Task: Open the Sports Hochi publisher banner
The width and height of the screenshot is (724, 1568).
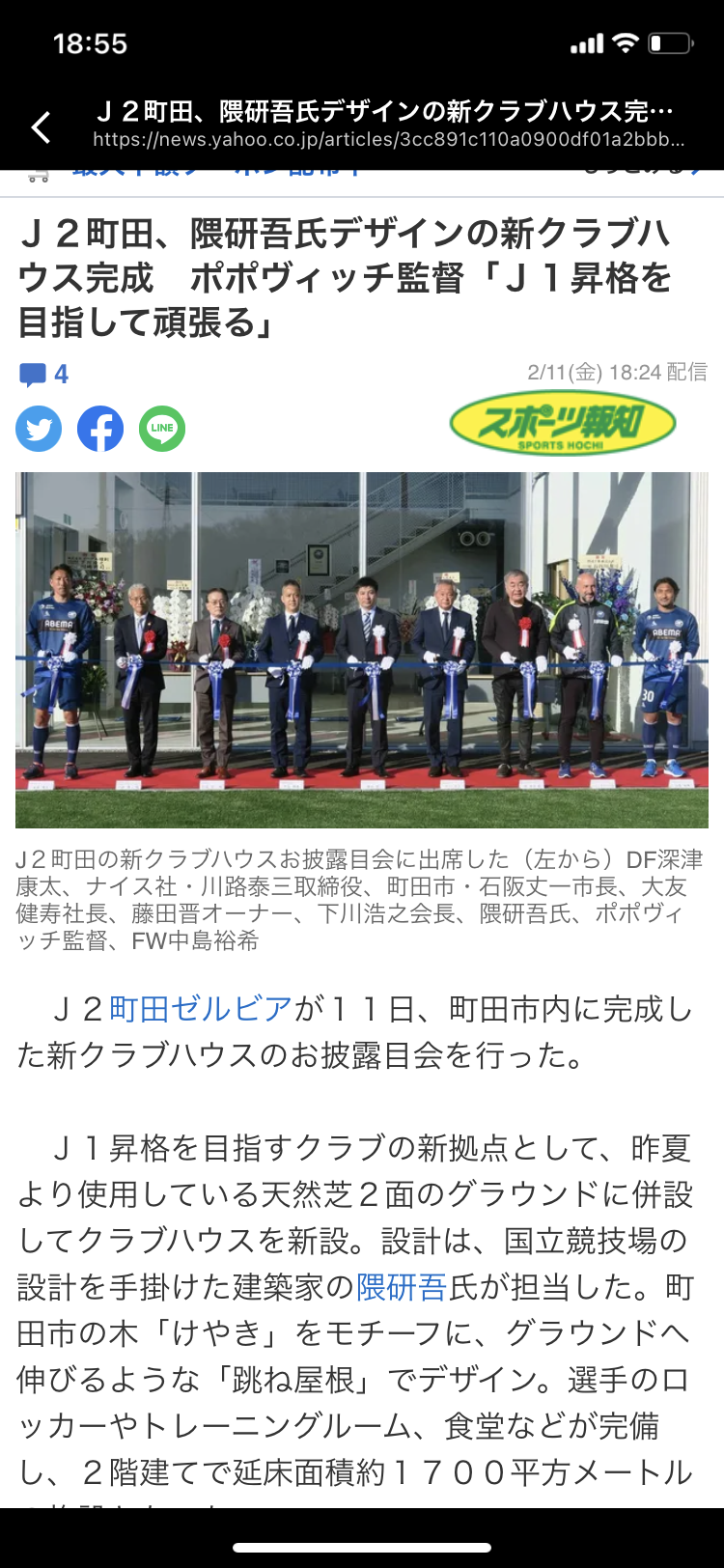Action: tap(563, 424)
